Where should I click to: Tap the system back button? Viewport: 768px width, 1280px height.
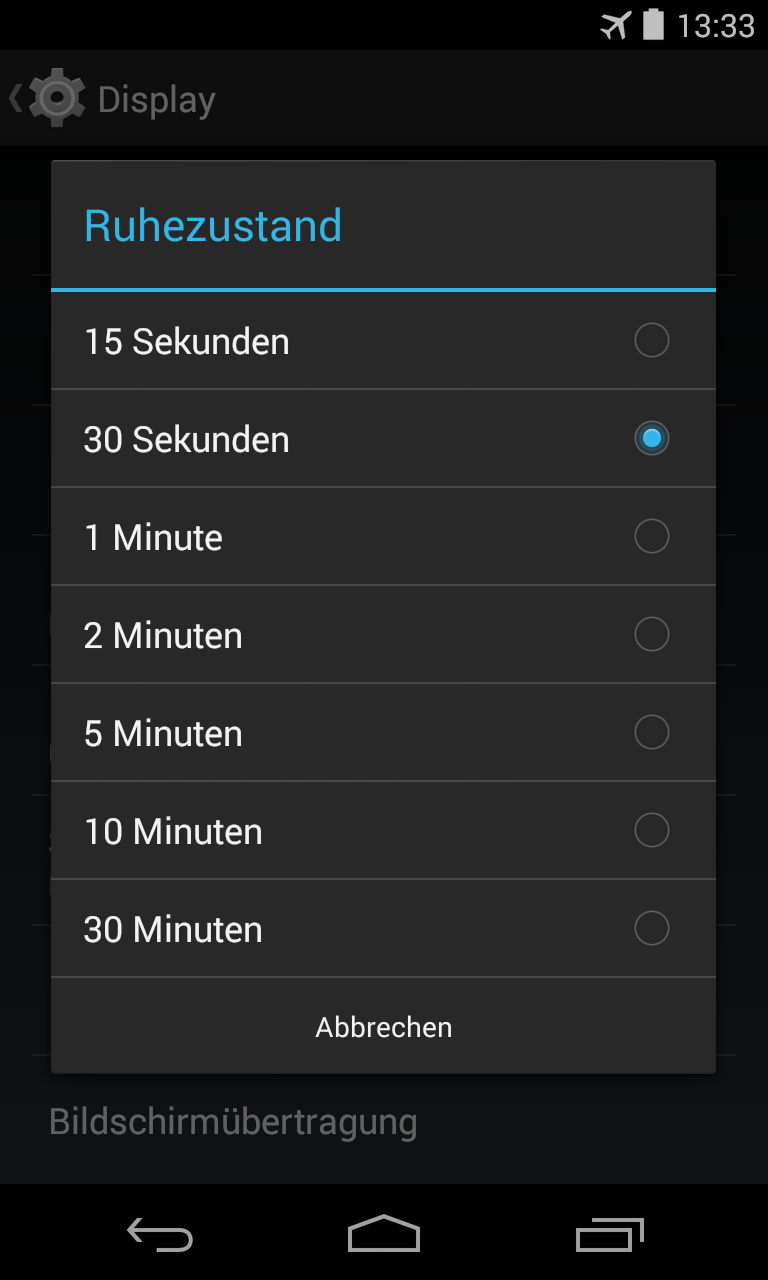pyautogui.click(x=160, y=1235)
